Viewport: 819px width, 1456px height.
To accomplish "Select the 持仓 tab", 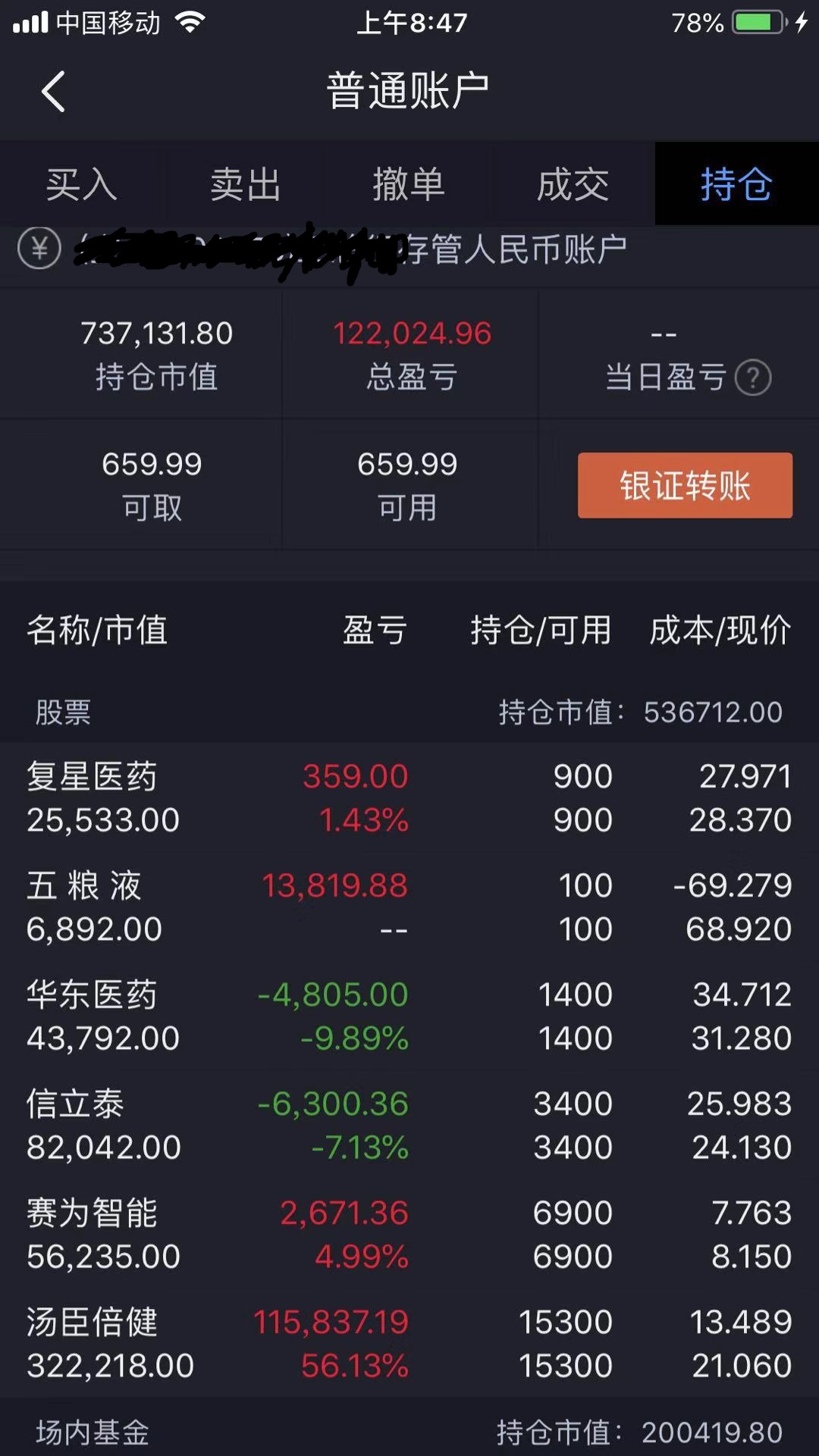I will pos(736,184).
